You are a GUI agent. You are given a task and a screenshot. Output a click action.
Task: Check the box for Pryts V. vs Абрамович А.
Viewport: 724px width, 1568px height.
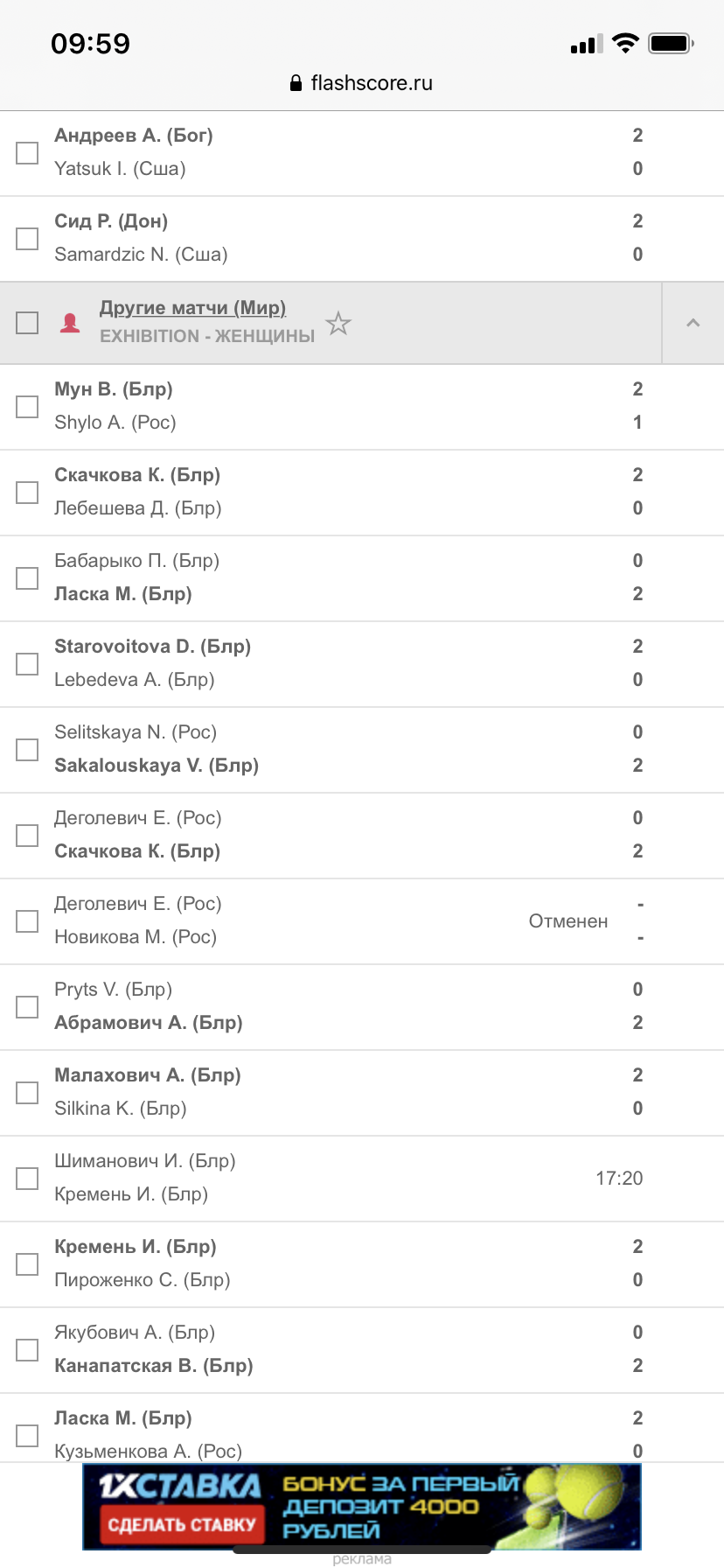[x=28, y=1007]
